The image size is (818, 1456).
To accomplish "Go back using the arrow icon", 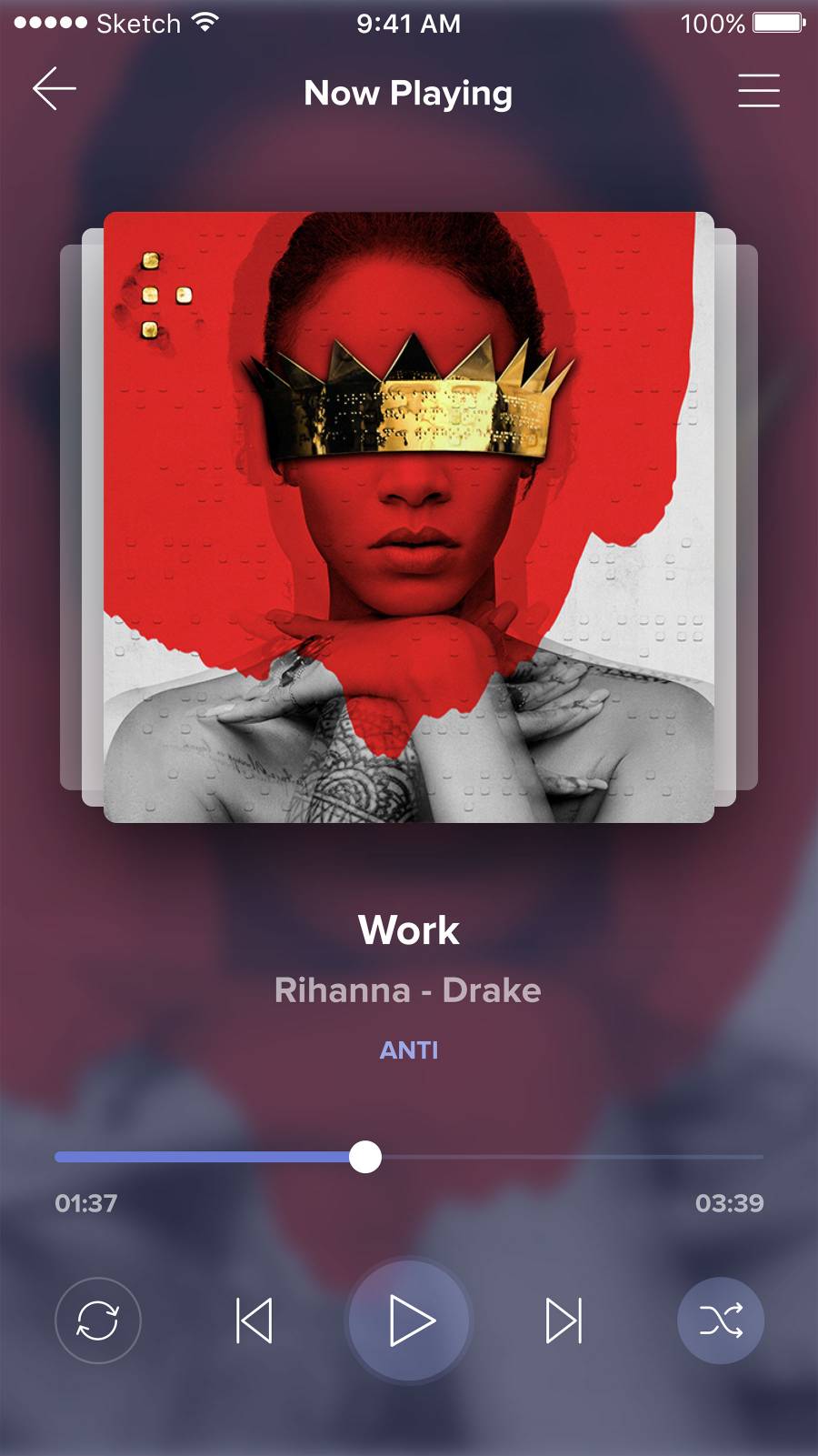I will [x=55, y=89].
